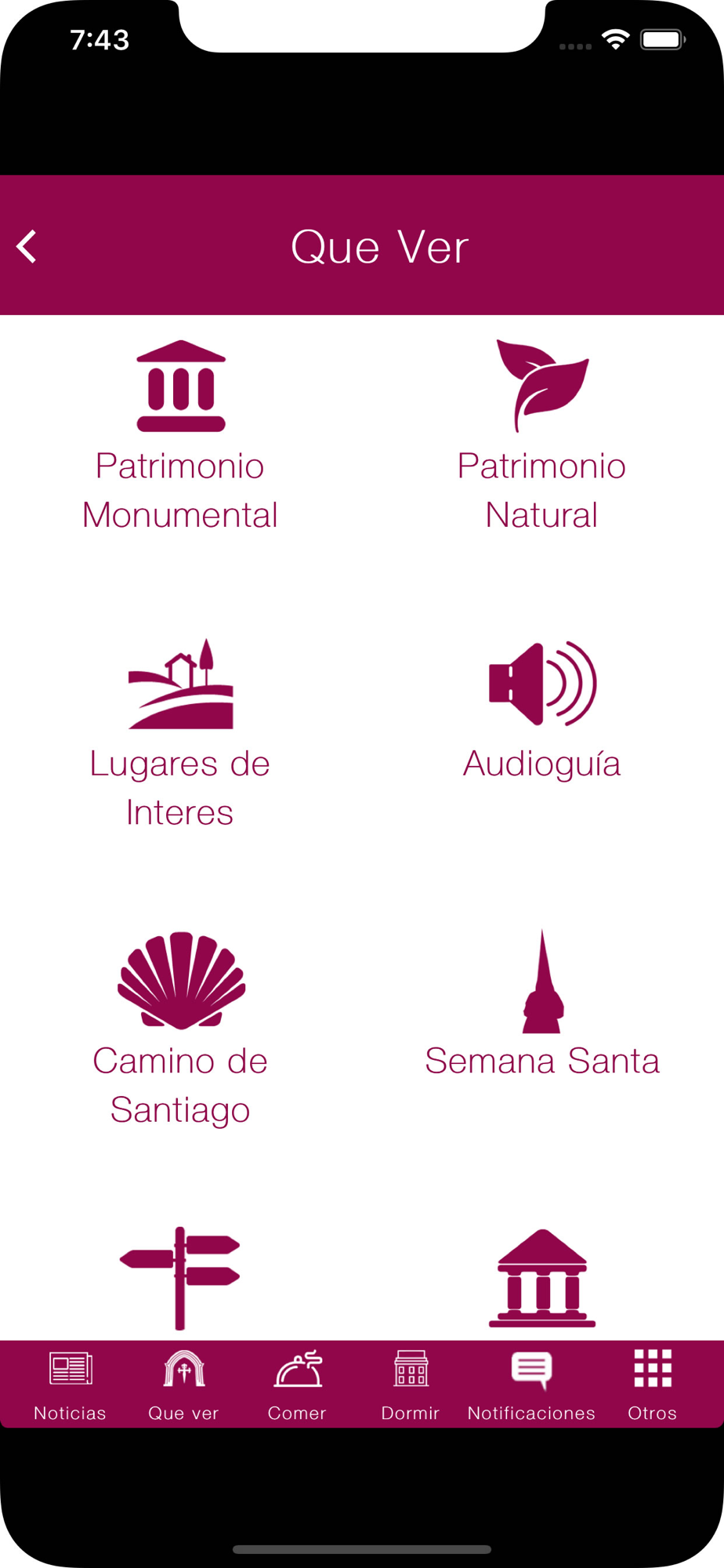Tap the columned building tile below Semana Santa
The height and width of the screenshot is (1568, 724).
[x=542, y=1278]
